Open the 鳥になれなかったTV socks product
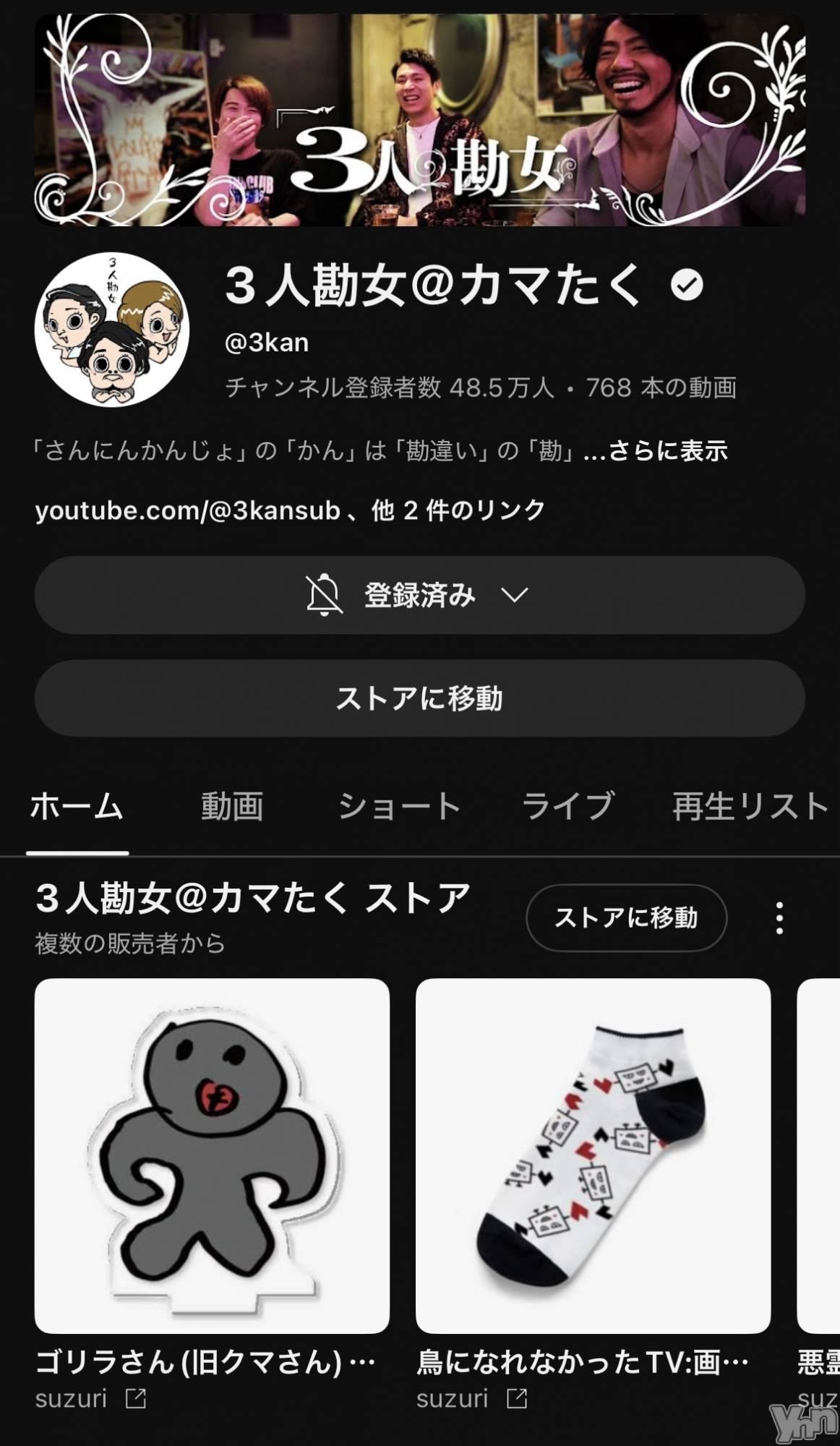This screenshot has width=840, height=1446. click(x=593, y=1155)
